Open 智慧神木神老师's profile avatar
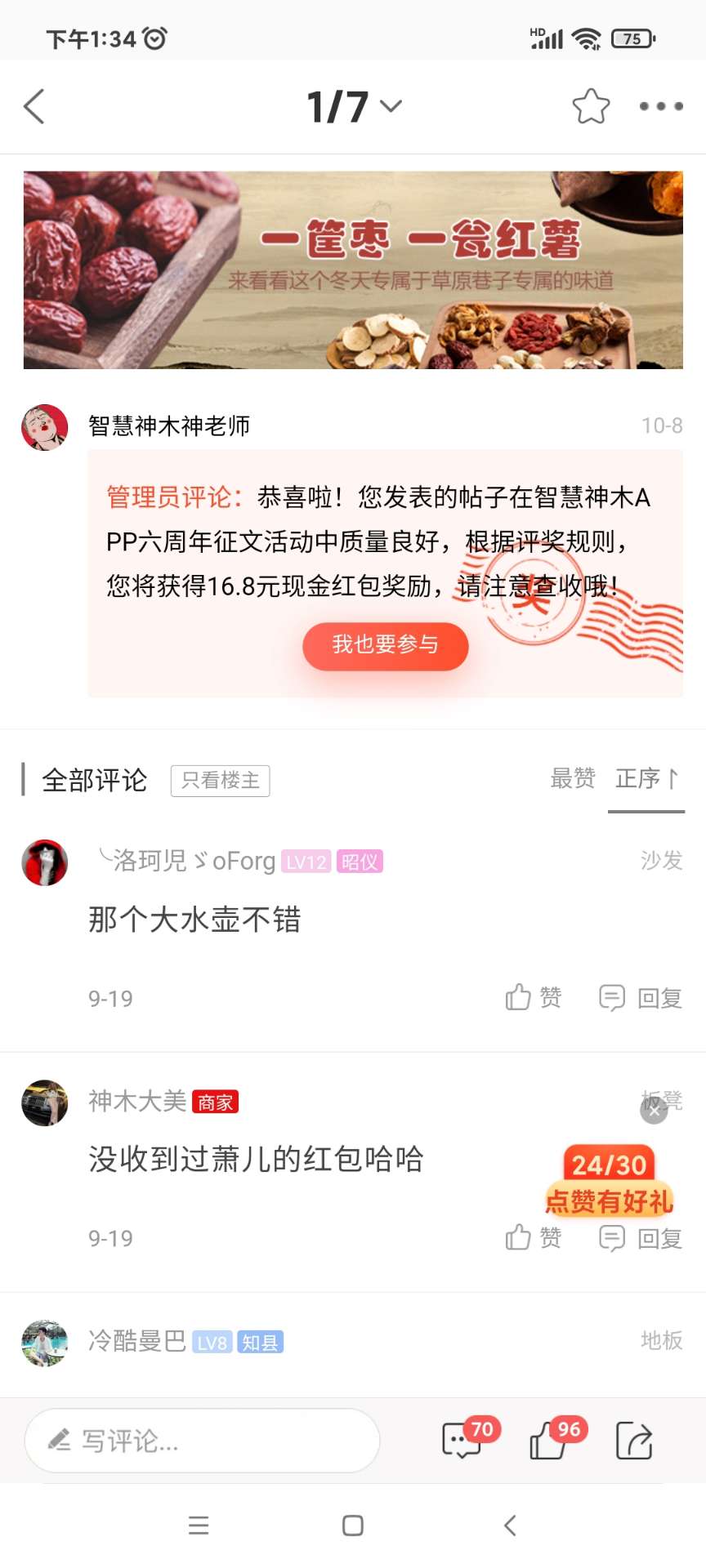 (x=44, y=427)
